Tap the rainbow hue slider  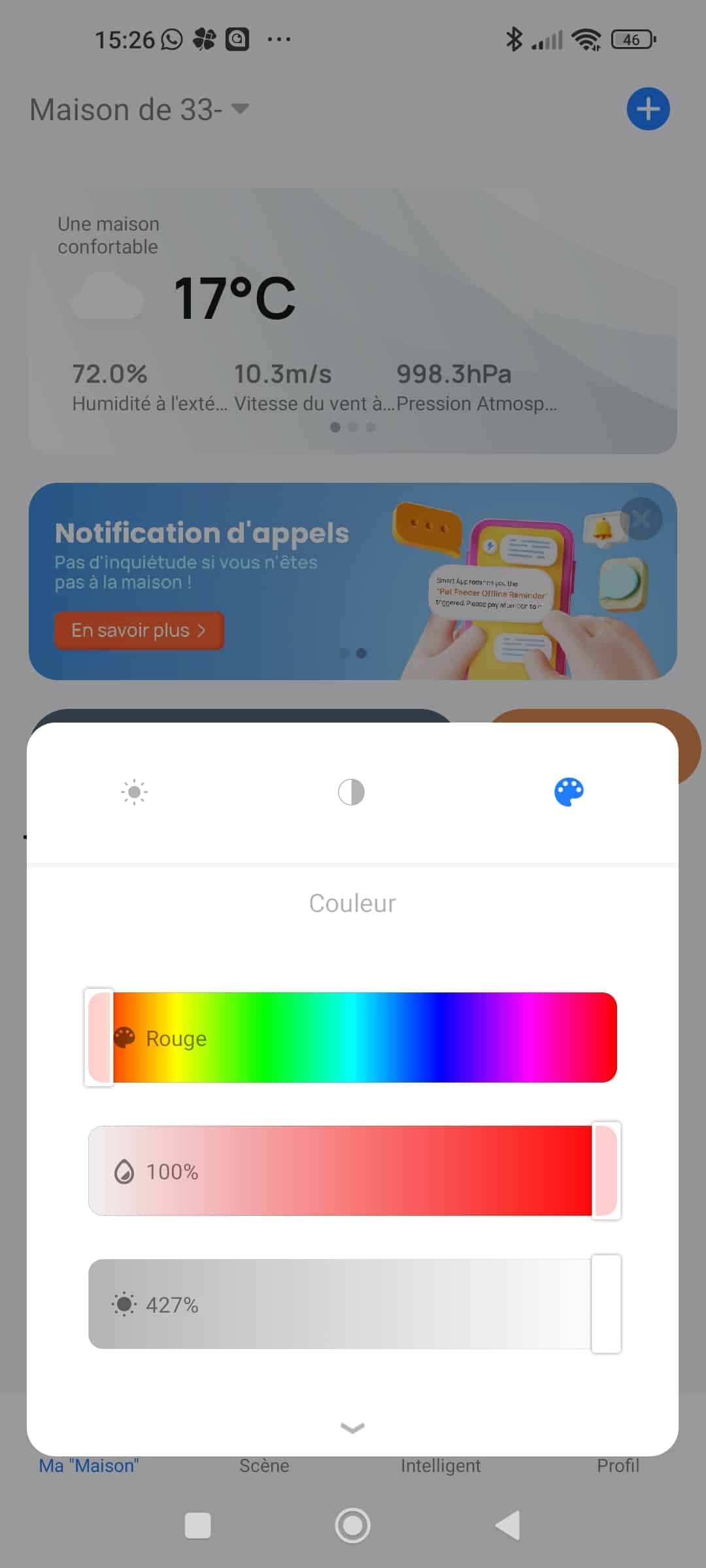click(352, 1037)
